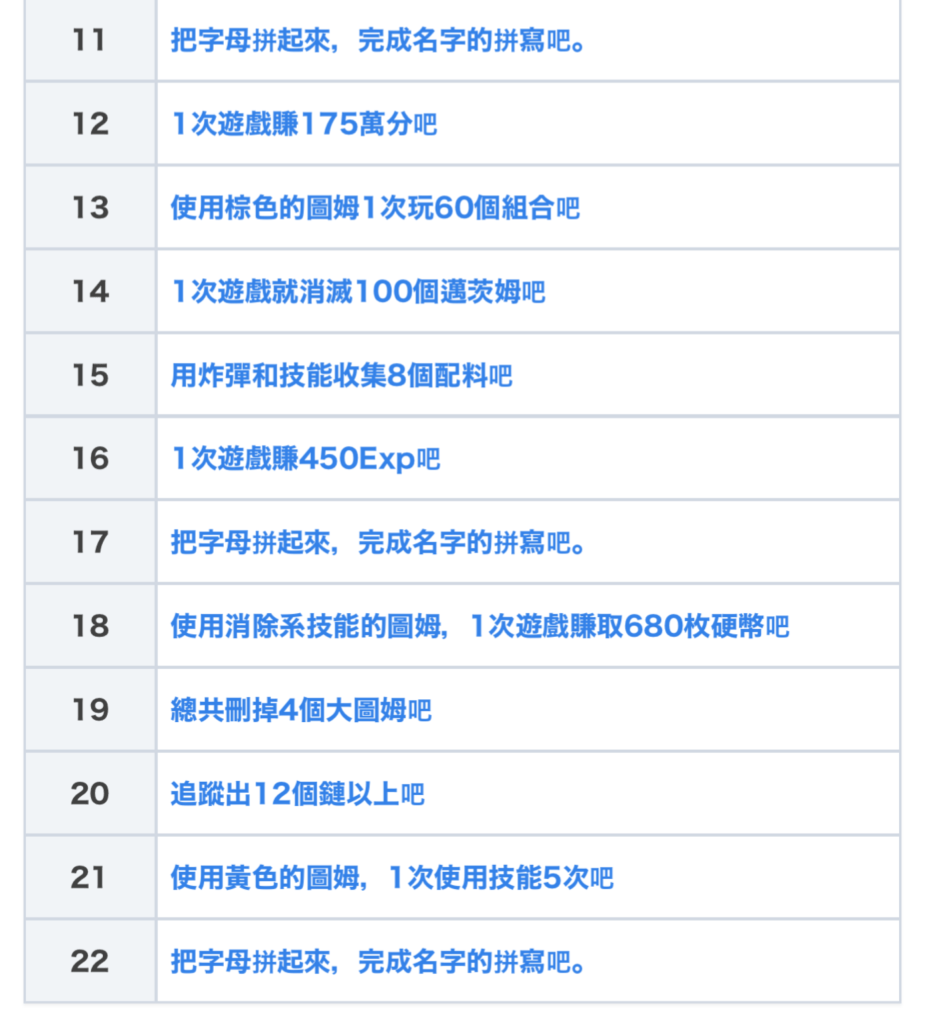Open the link '使用棕色的圖姆1次玩60個組合吧'

point(375,208)
